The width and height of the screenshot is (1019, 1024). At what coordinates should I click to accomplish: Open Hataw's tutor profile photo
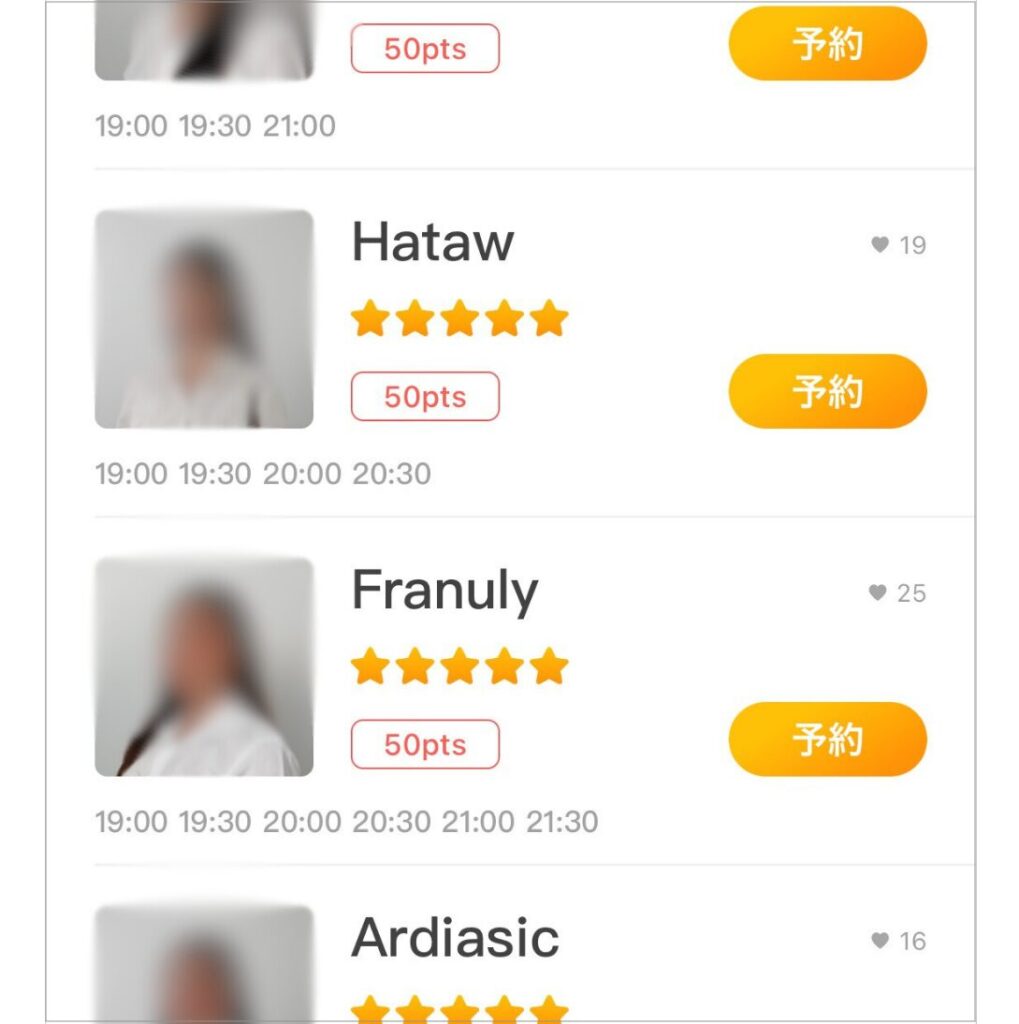coord(204,319)
